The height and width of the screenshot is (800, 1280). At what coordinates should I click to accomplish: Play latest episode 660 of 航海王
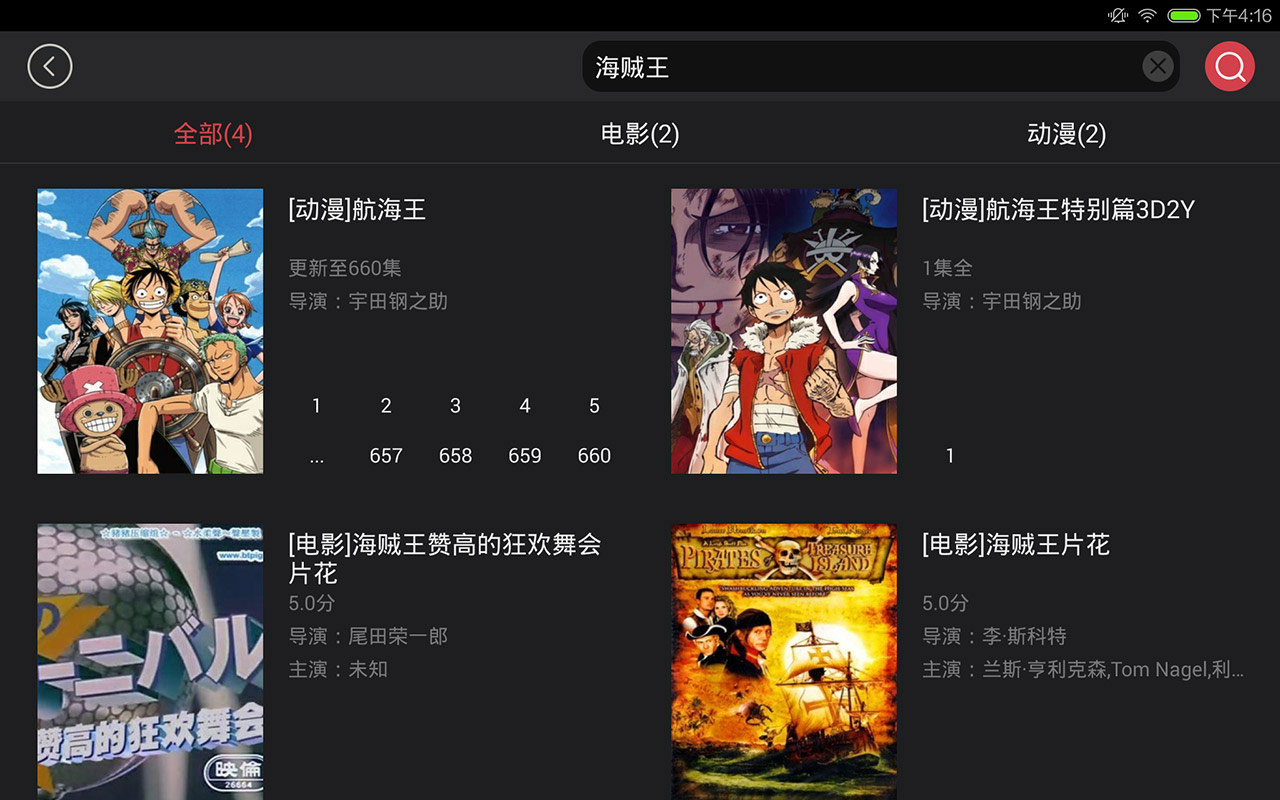coord(594,456)
